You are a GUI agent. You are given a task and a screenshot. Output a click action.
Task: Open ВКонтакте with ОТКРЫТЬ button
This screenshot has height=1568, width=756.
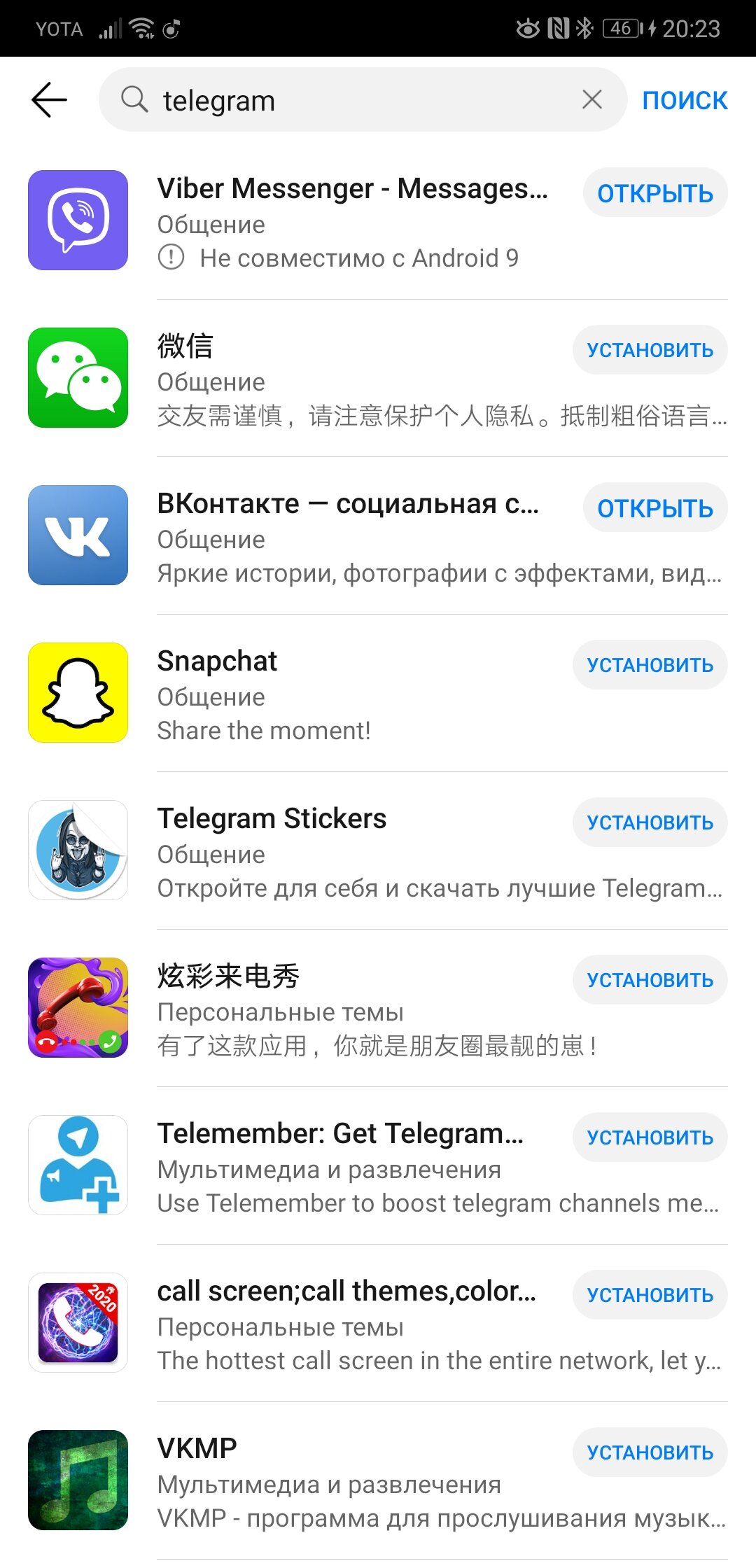point(655,507)
